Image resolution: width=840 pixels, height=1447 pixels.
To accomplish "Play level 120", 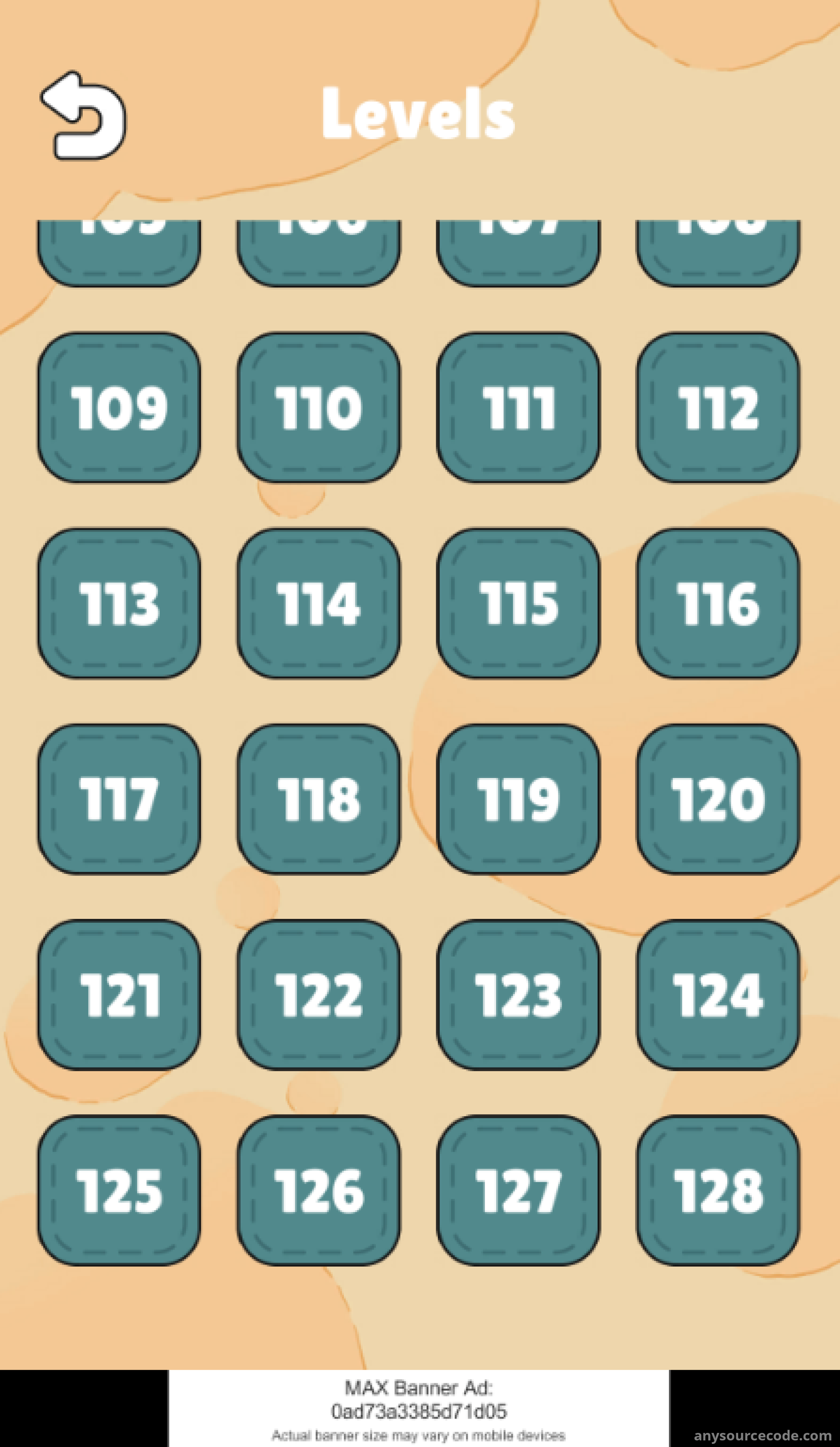I will coord(718,799).
